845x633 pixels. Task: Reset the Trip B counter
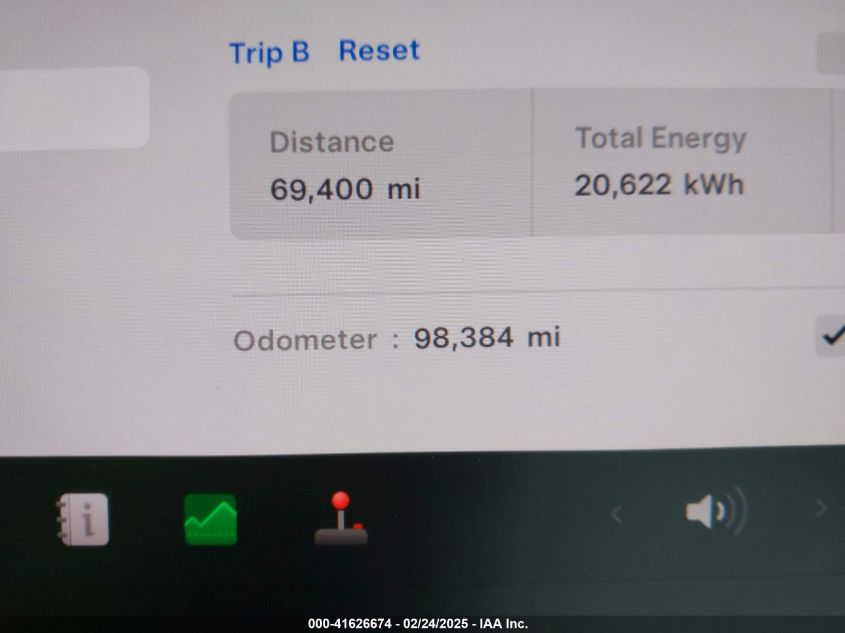click(x=379, y=51)
